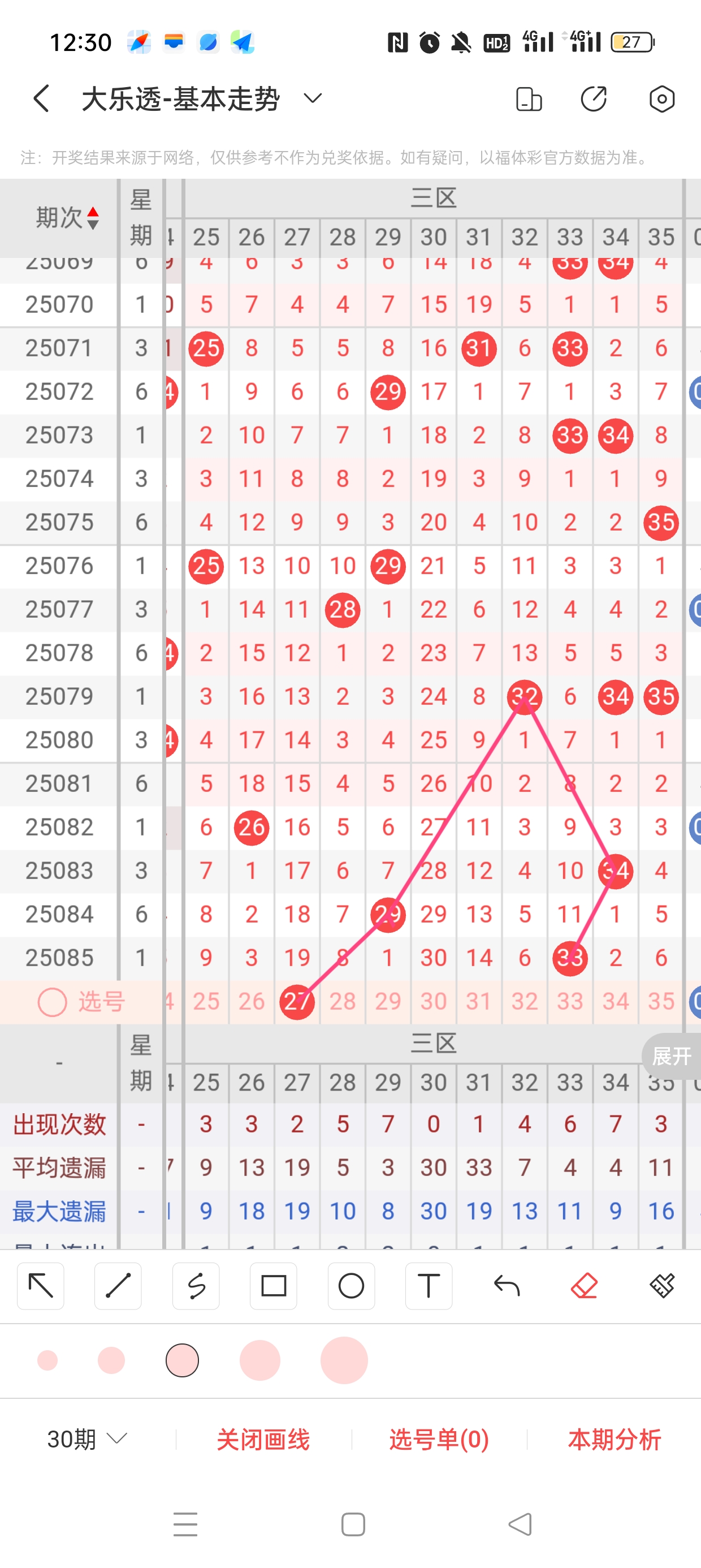The width and height of the screenshot is (701, 1568).
Task: Undo the last drawing stroke
Action: pos(507,1286)
